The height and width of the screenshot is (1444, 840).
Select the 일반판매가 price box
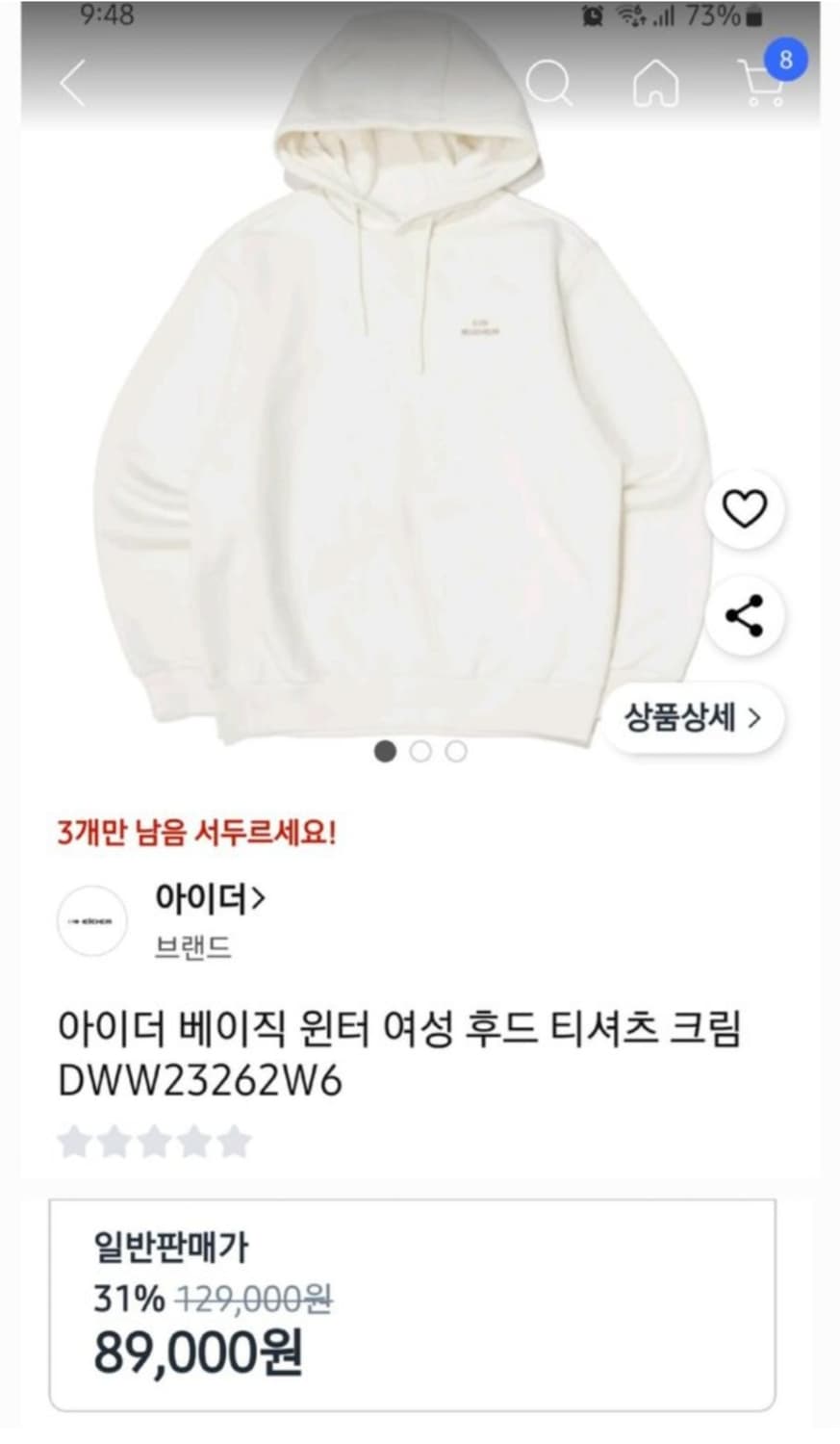[420, 1300]
